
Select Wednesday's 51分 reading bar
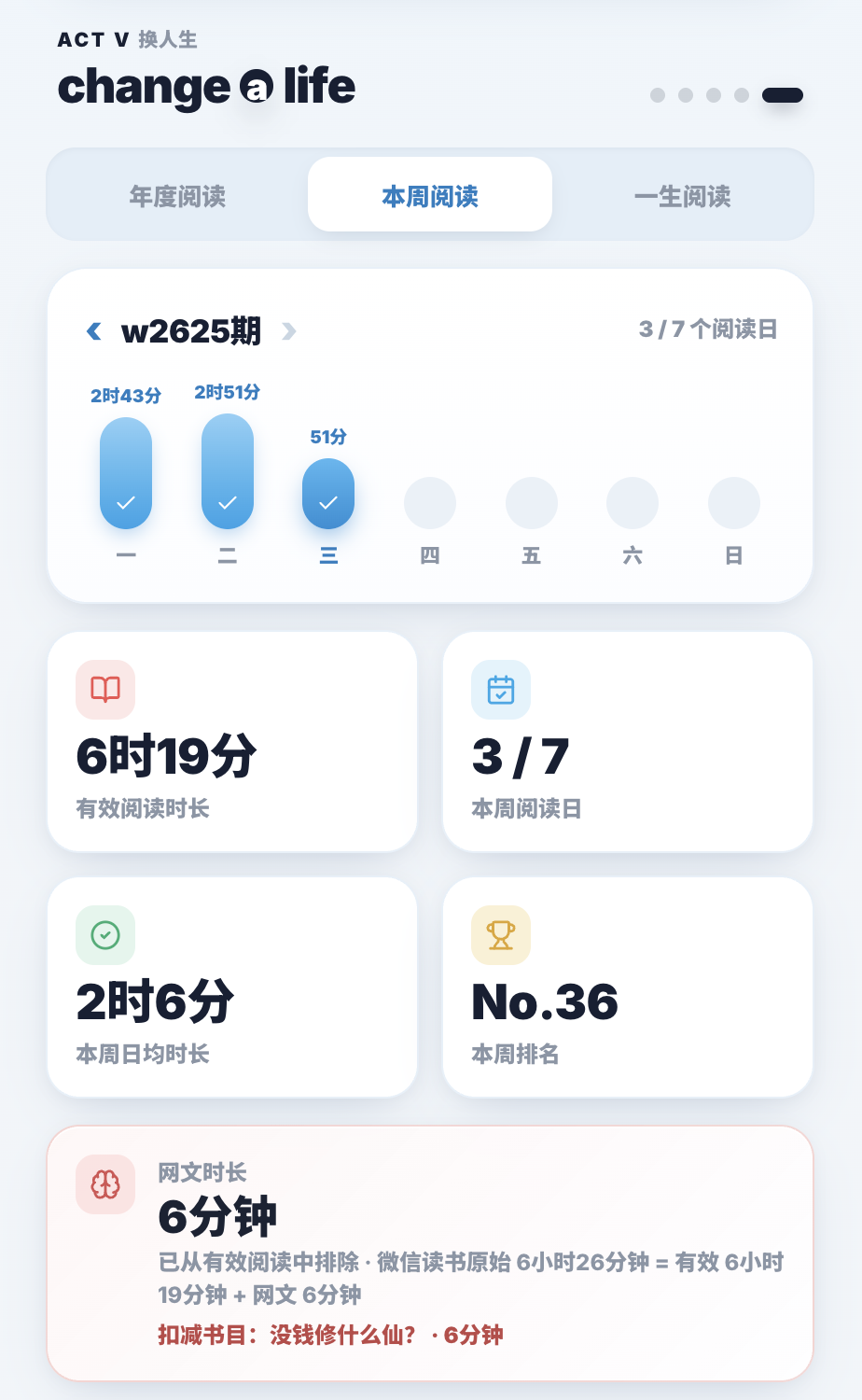coord(328,494)
